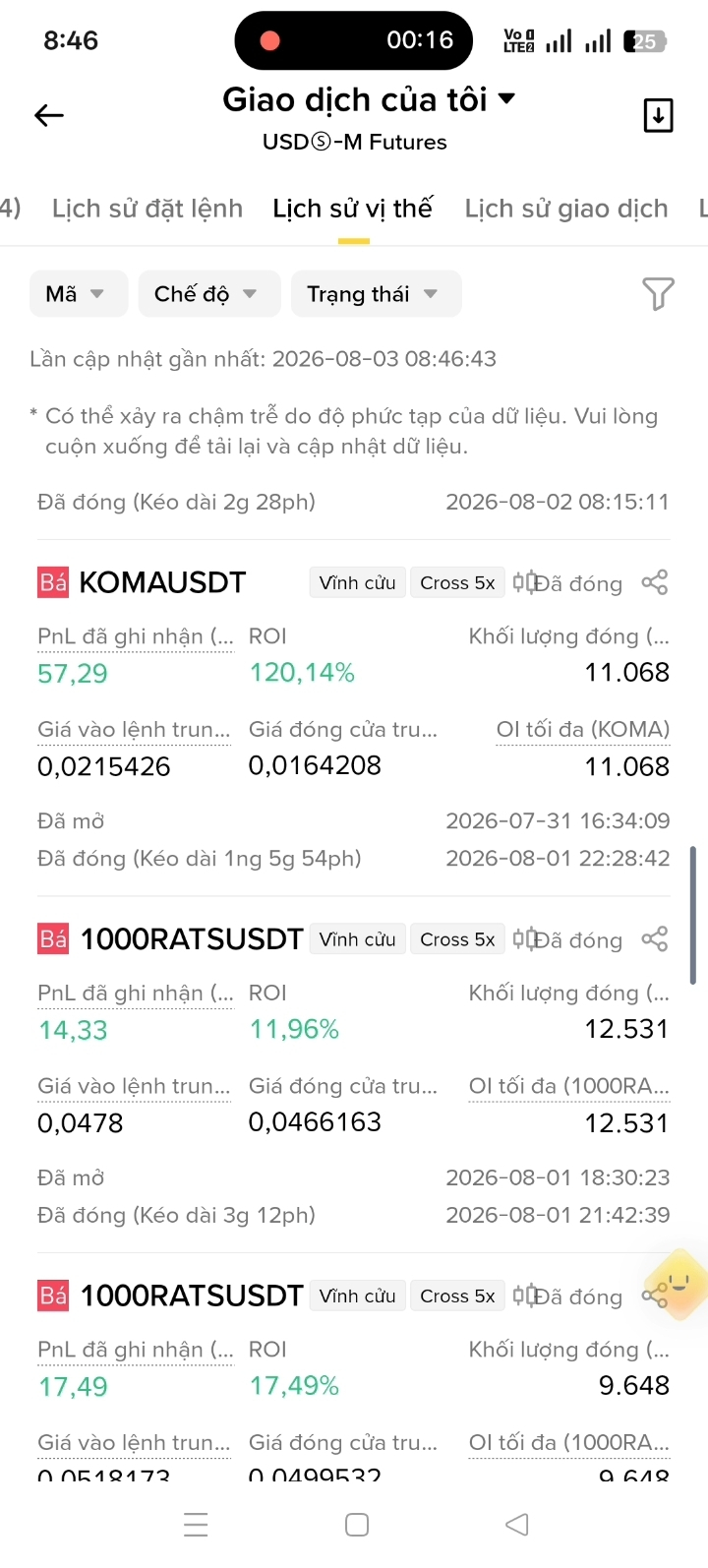708x1568 pixels.
Task: Tap the system home button
Action: click(x=357, y=1525)
